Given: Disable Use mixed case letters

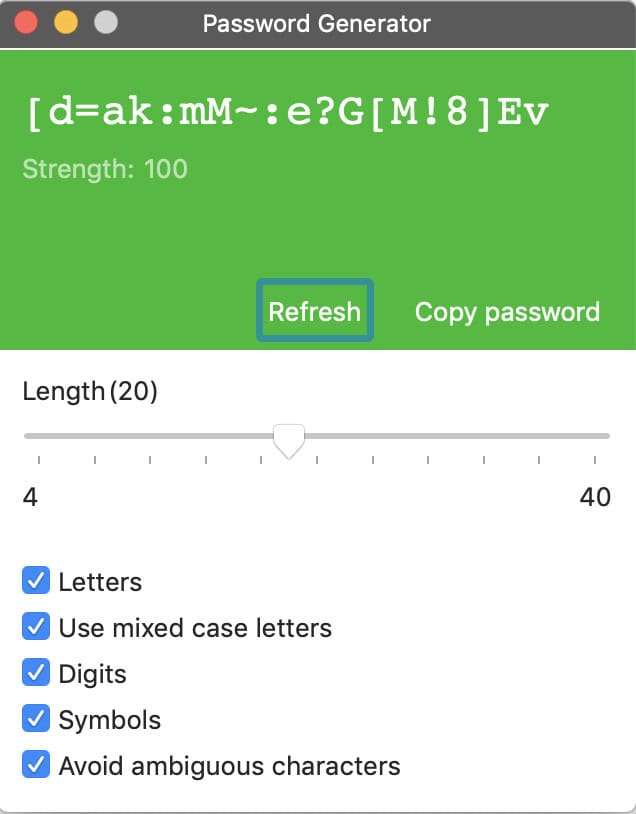Looking at the screenshot, I should (36, 627).
